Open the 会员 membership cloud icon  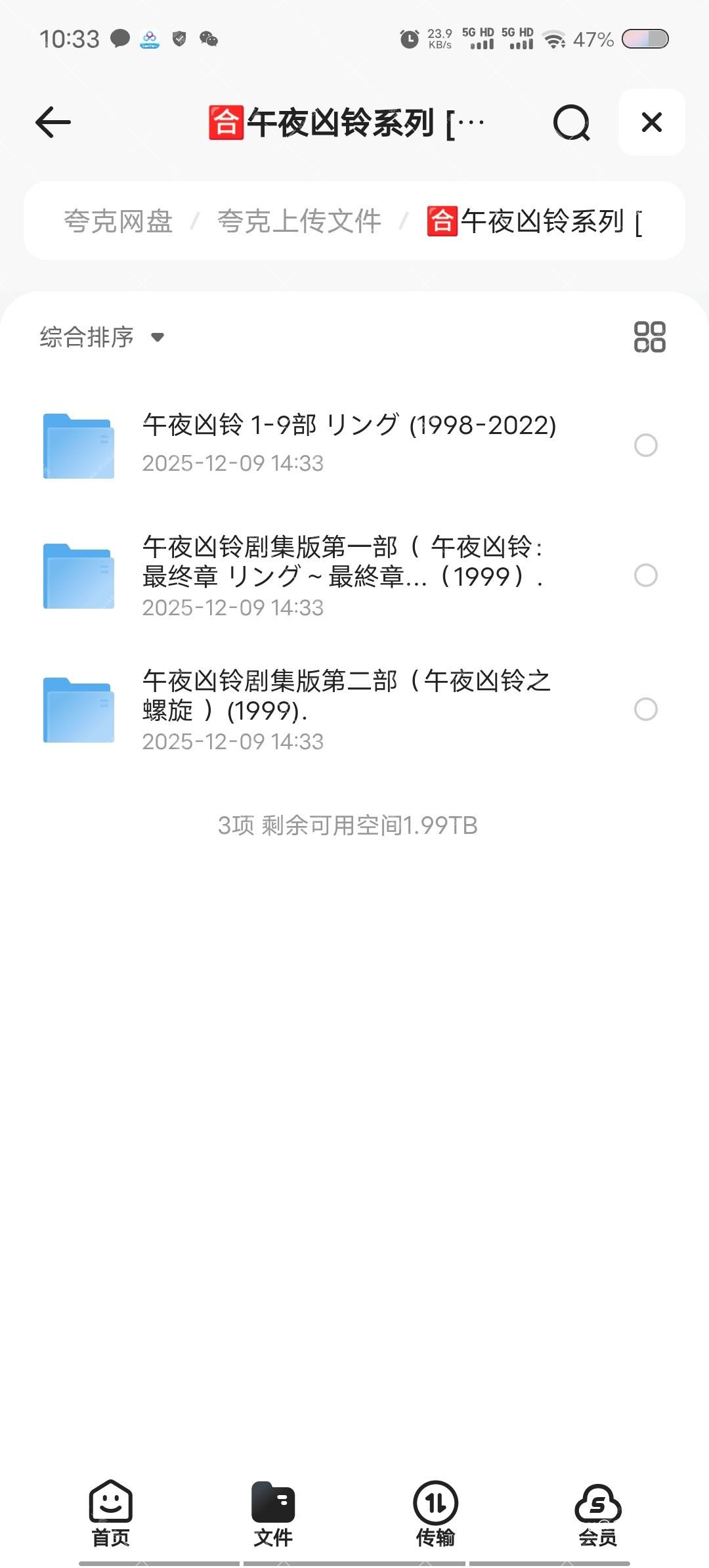pos(596,1514)
